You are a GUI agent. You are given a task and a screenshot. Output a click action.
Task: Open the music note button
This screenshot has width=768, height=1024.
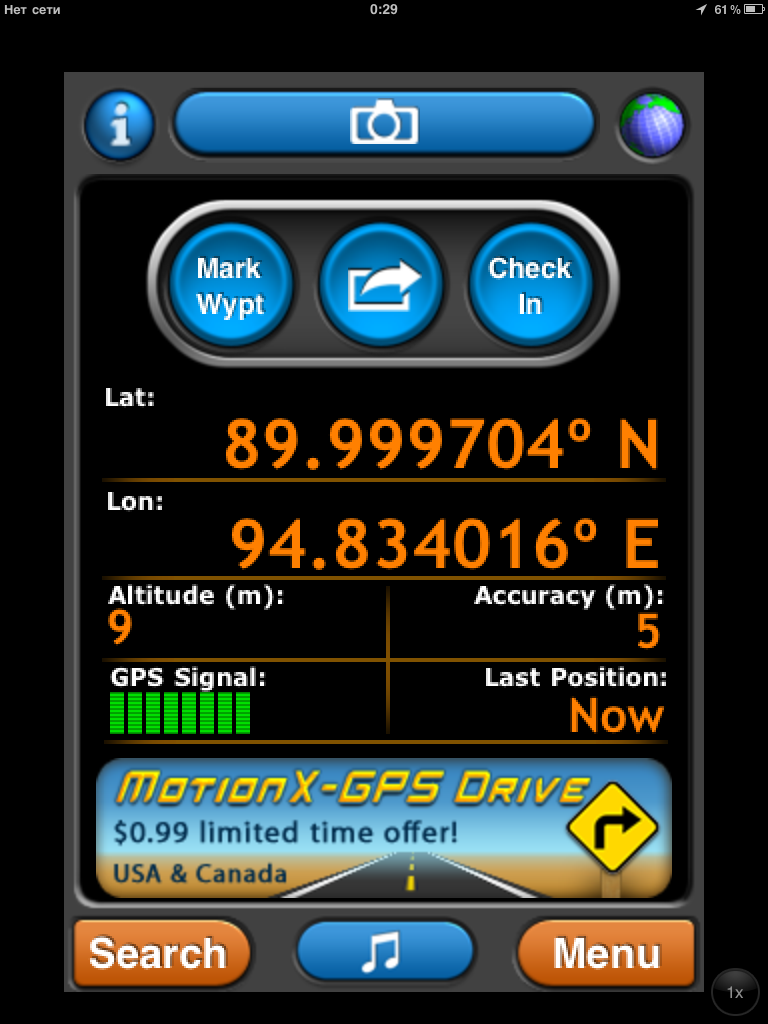click(x=384, y=951)
